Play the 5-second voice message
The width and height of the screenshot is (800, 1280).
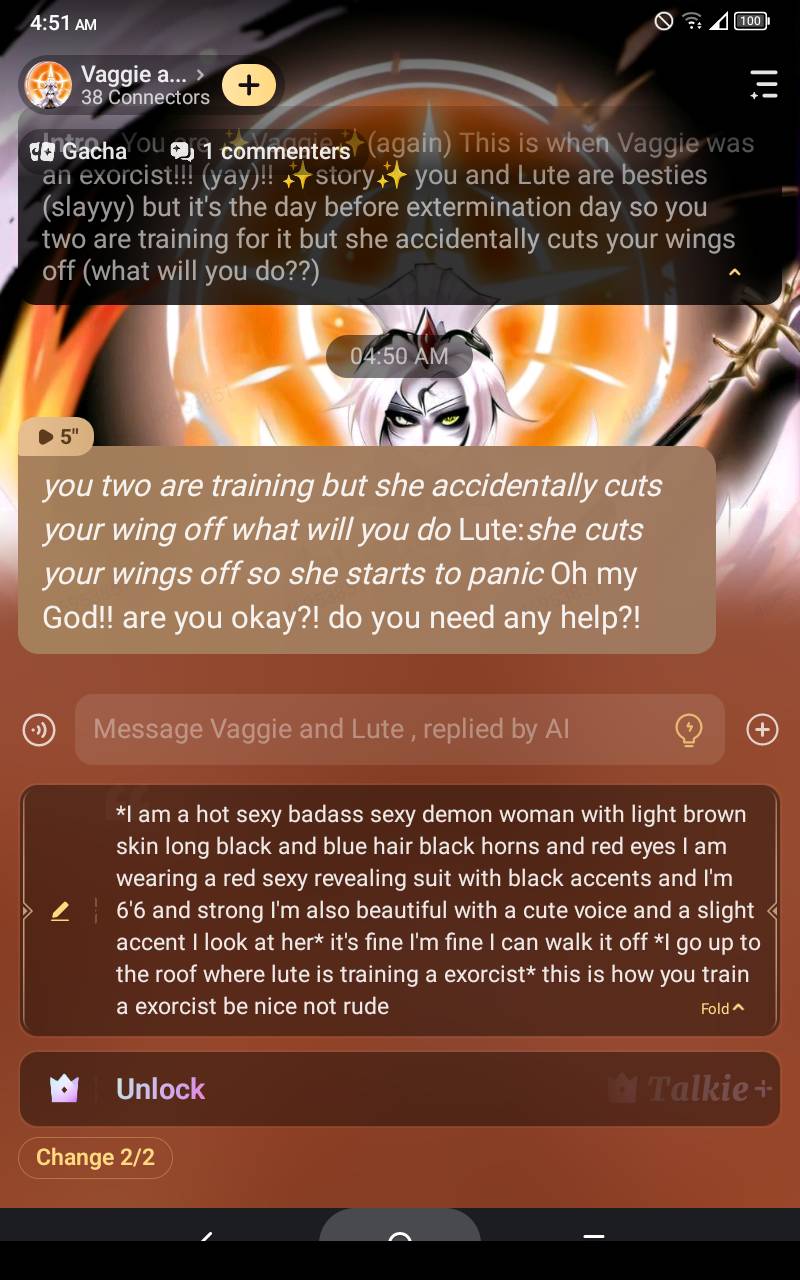[x=57, y=436]
